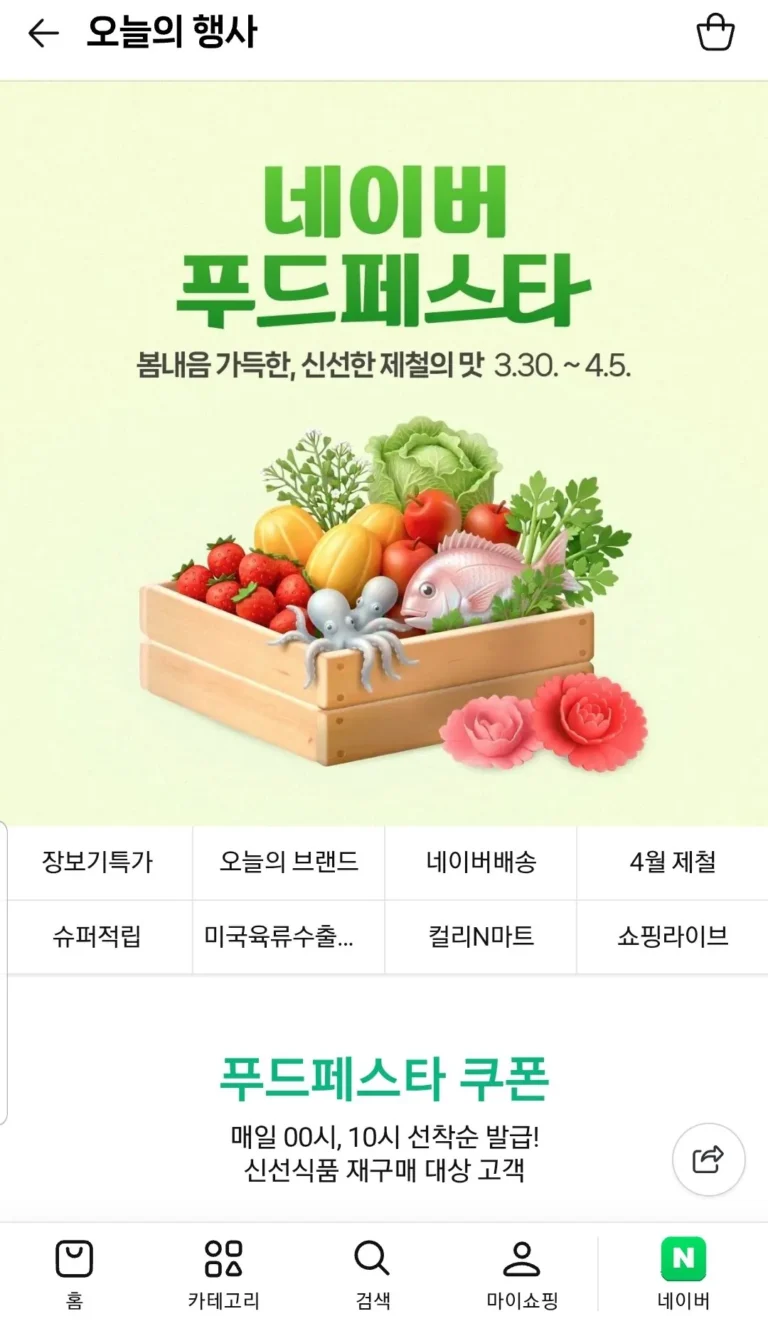
Task: Open 컬리N마트 section
Action: 480,937
